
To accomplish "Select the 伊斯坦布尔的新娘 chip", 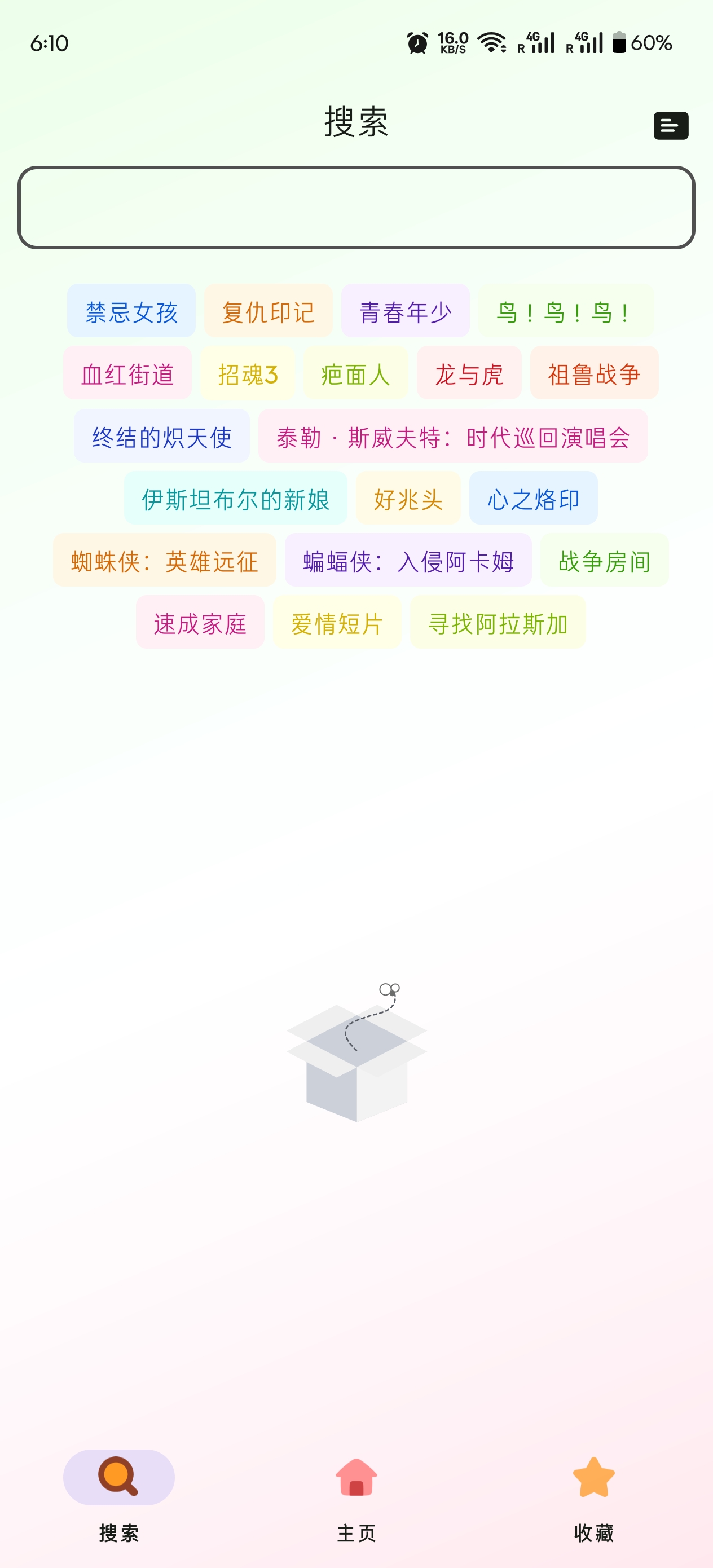I will pos(235,498).
